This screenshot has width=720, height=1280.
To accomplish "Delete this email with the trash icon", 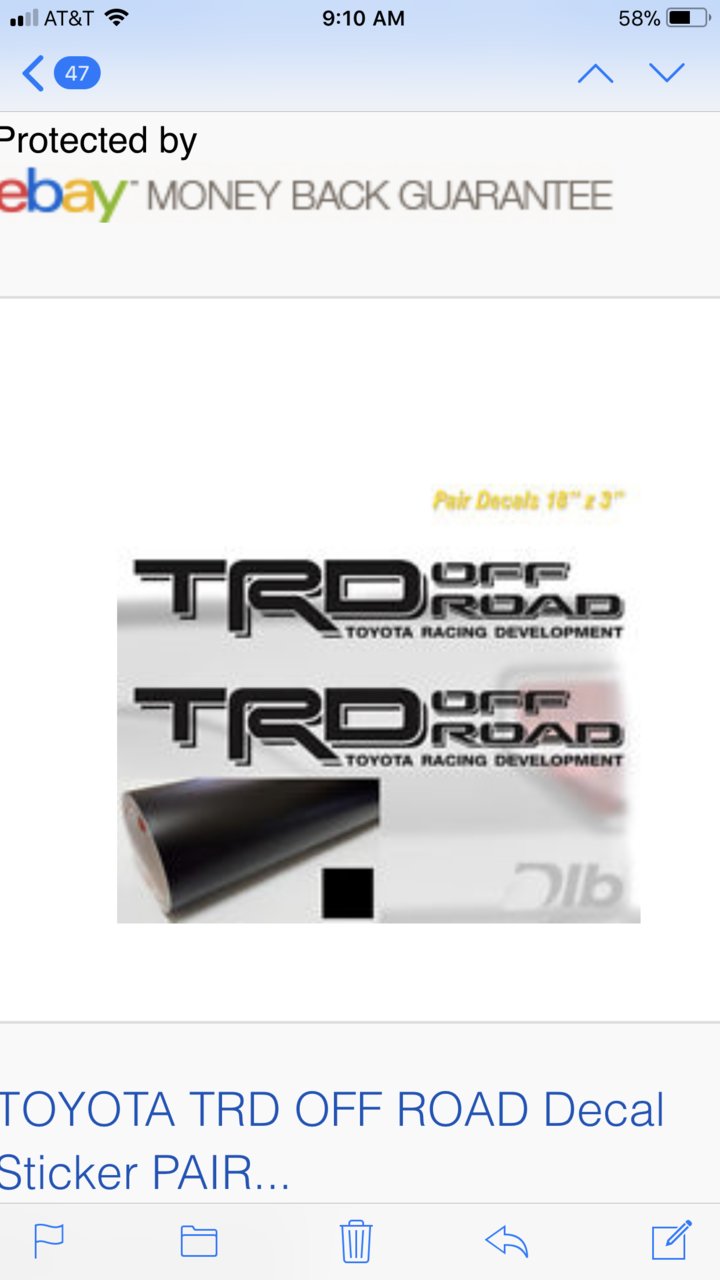I will (356, 1241).
